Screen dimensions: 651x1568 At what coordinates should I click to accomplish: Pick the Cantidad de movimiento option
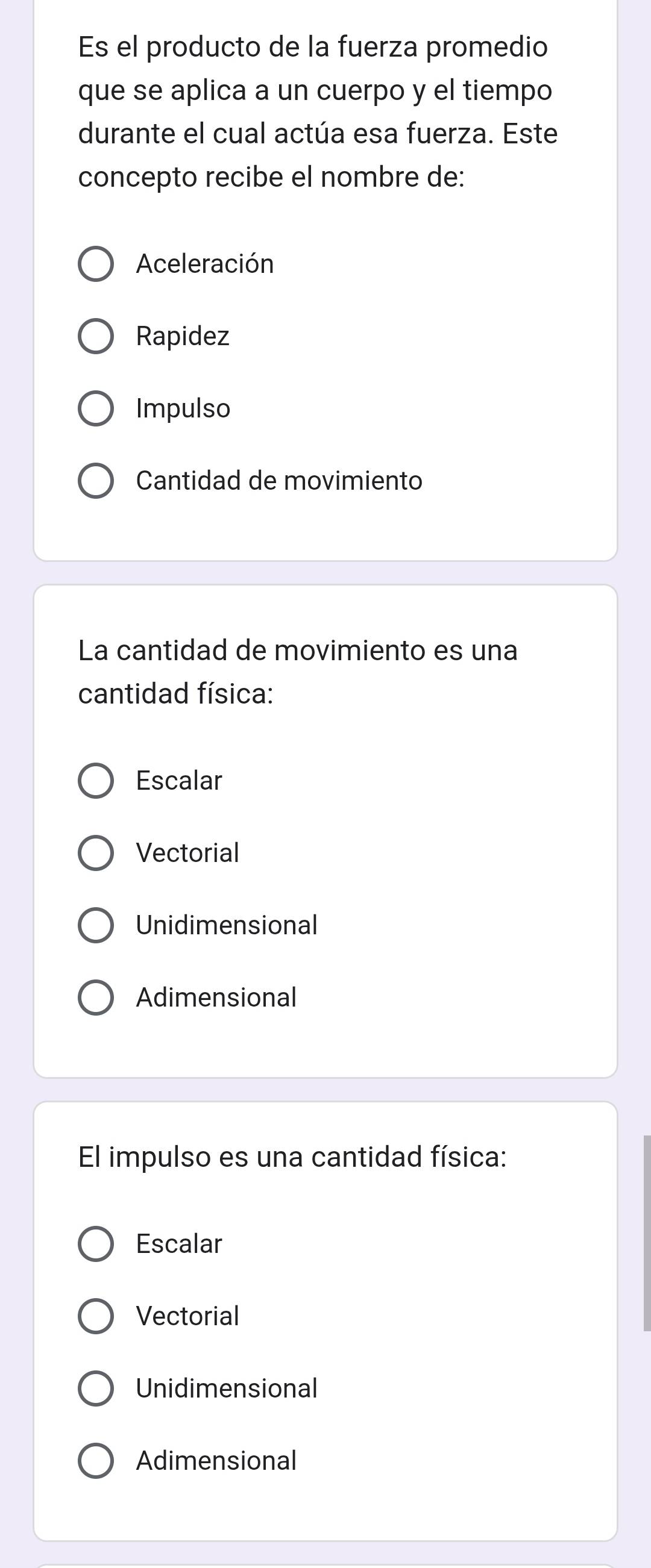click(96, 481)
